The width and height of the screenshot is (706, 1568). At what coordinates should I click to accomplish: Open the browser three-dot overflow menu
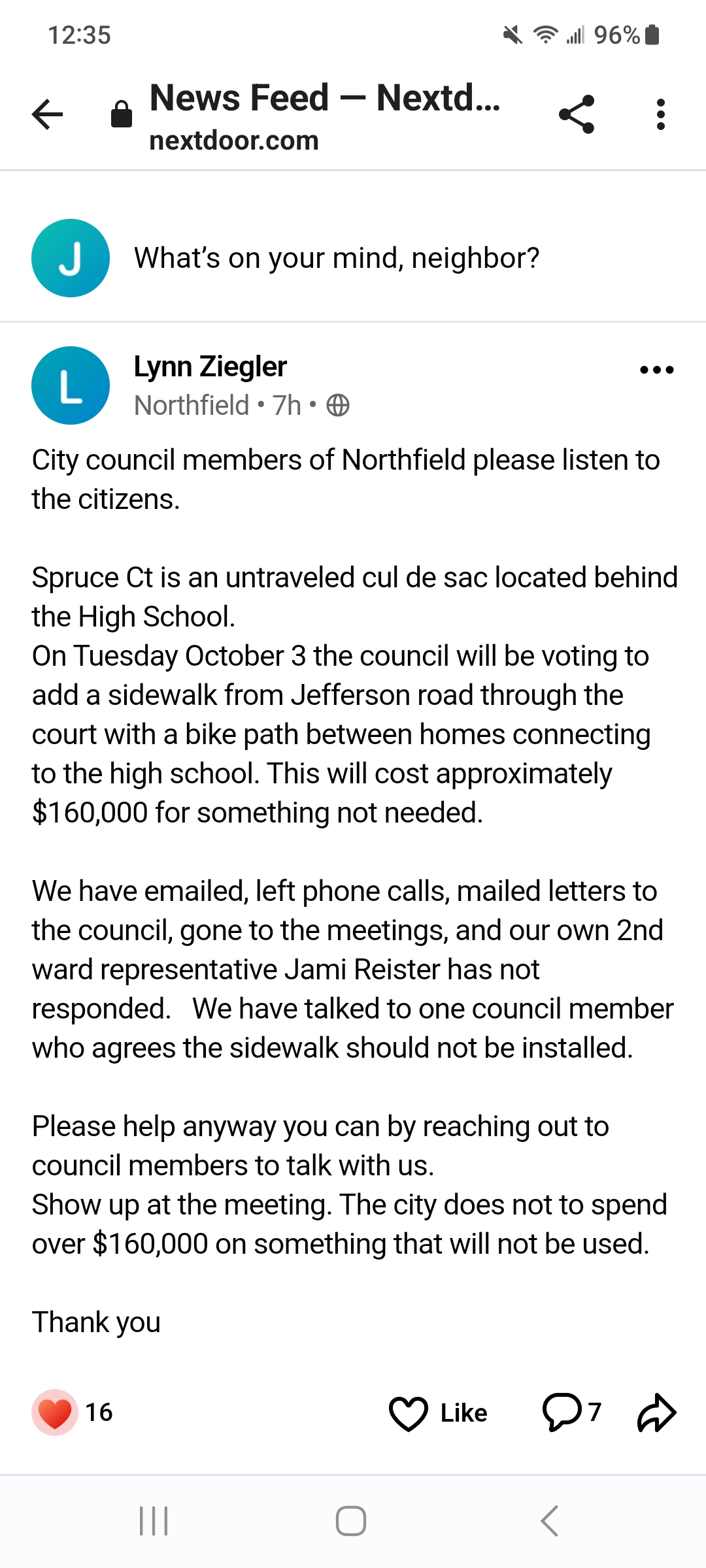(x=661, y=114)
